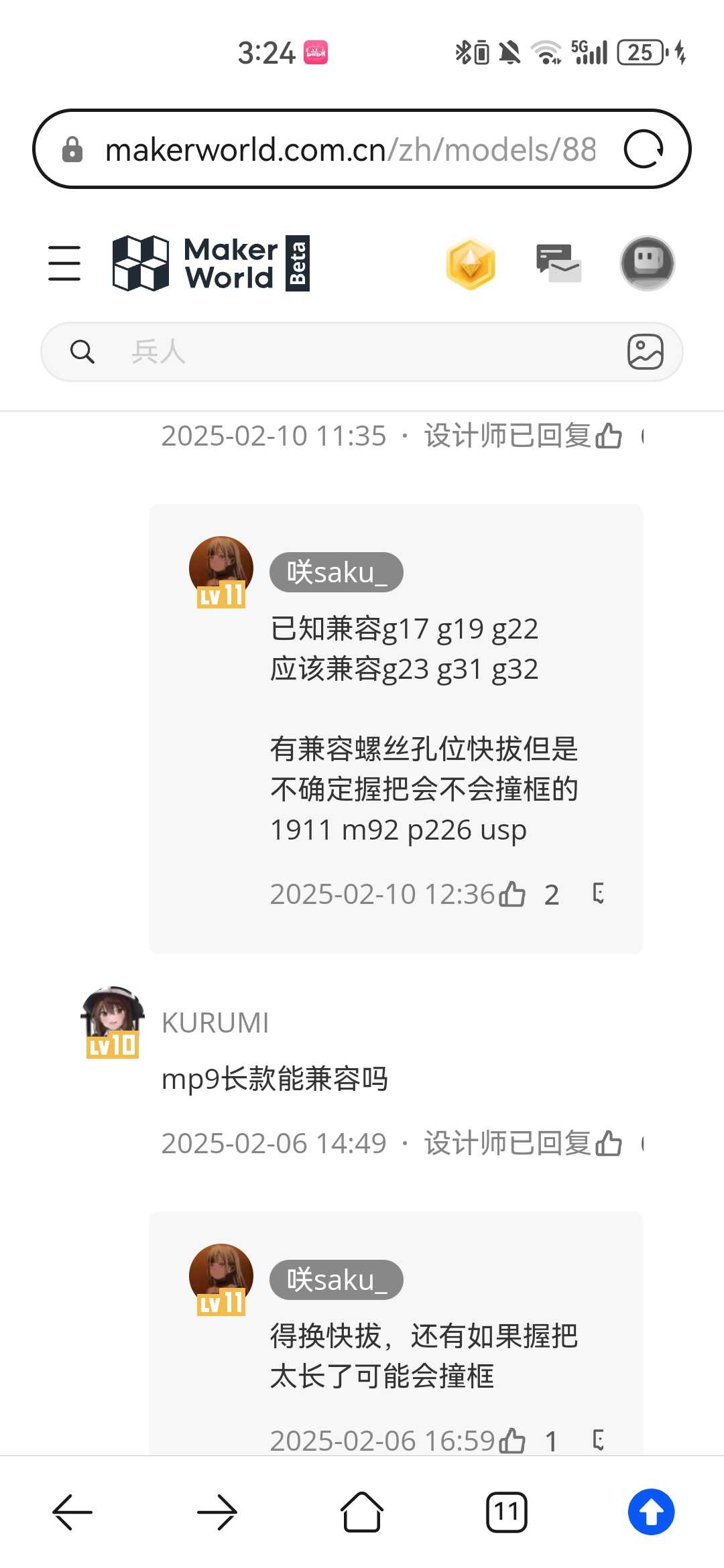
Task: Tap the blue upward arrow button
Action: 651,1512
